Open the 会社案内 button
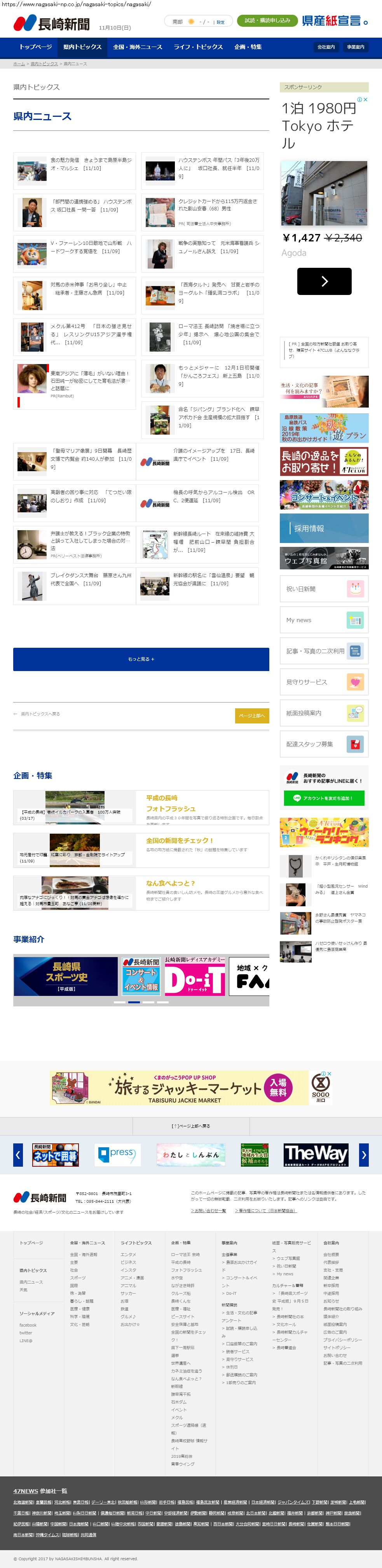Screen dimensions: 382x1568 tap(326, 47)
